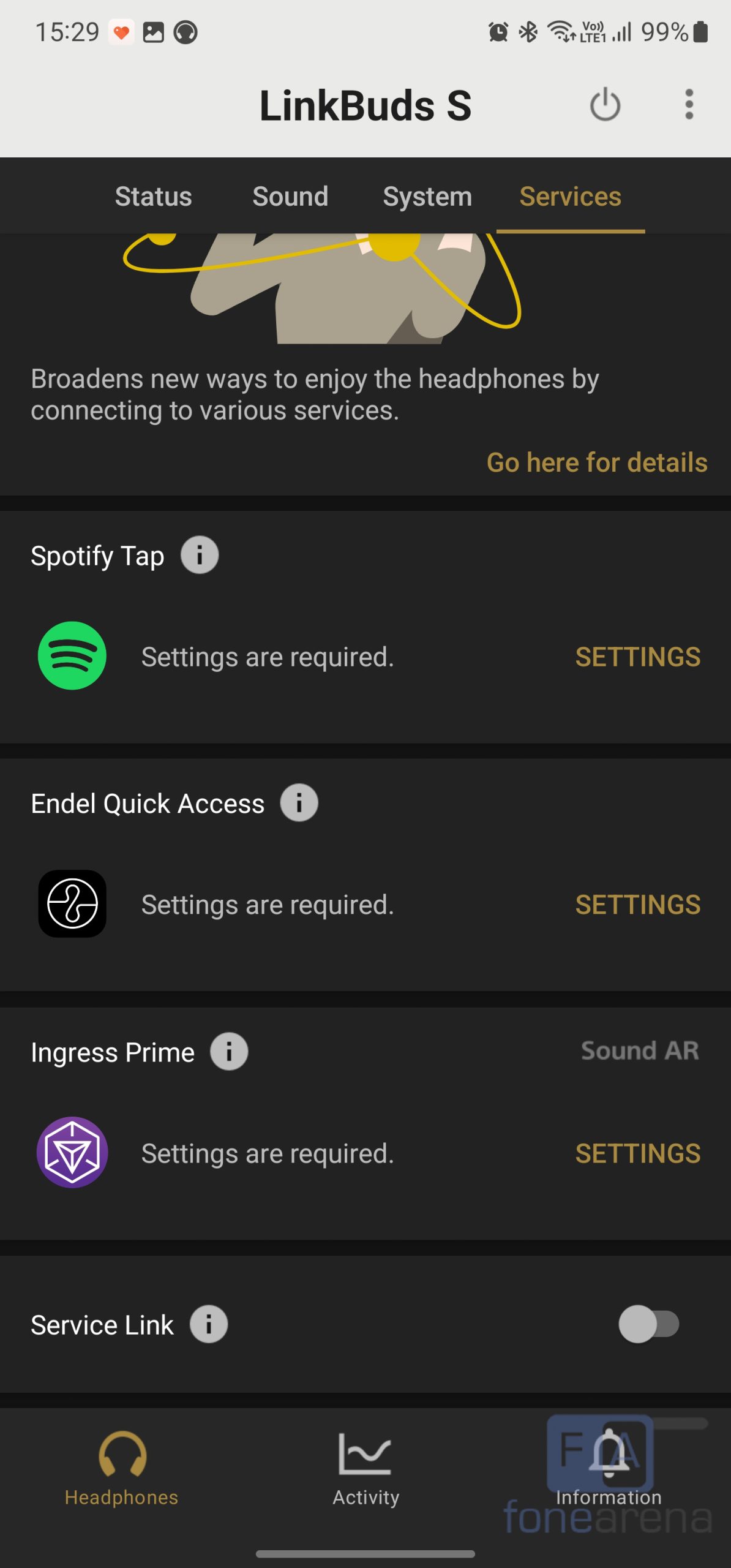Select the Services tab
Viewport: 731px width, 1568px height.
[x=570, y=197]
